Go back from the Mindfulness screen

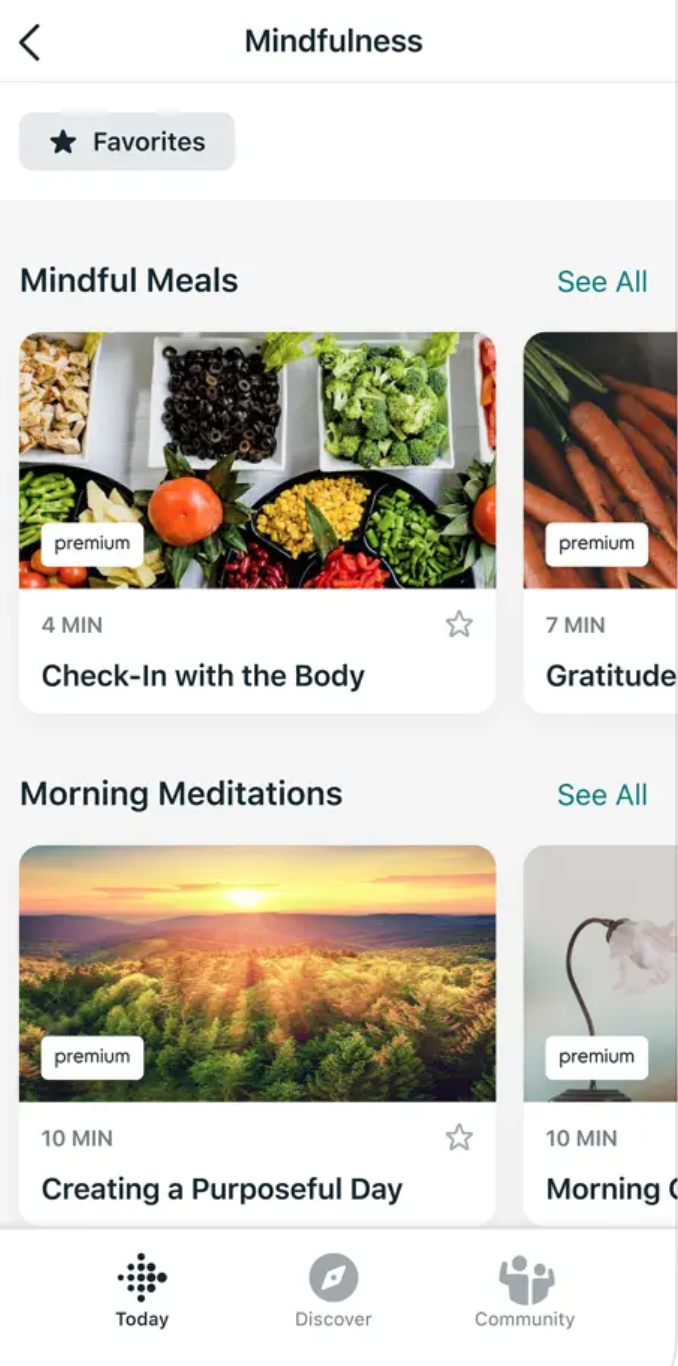30,42
